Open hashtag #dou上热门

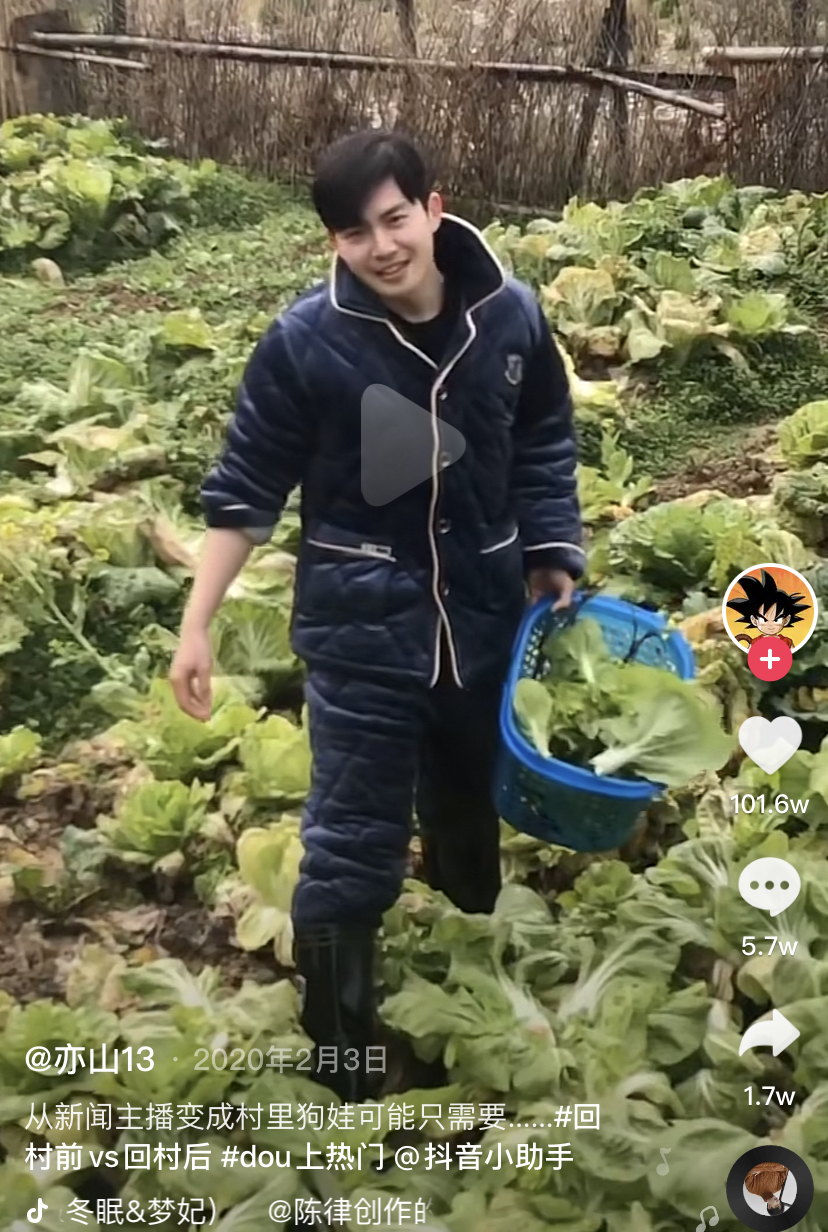(302, 1157)
